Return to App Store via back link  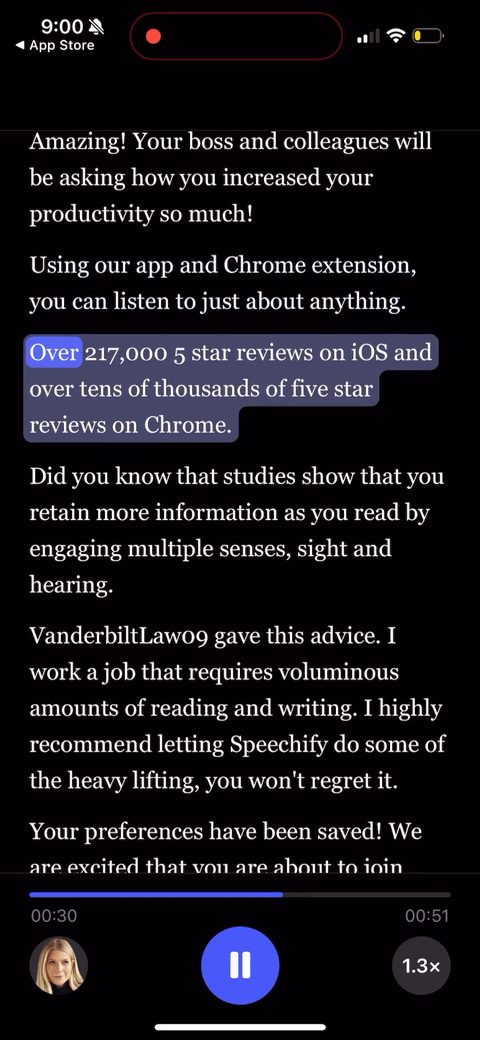[55, 46]
